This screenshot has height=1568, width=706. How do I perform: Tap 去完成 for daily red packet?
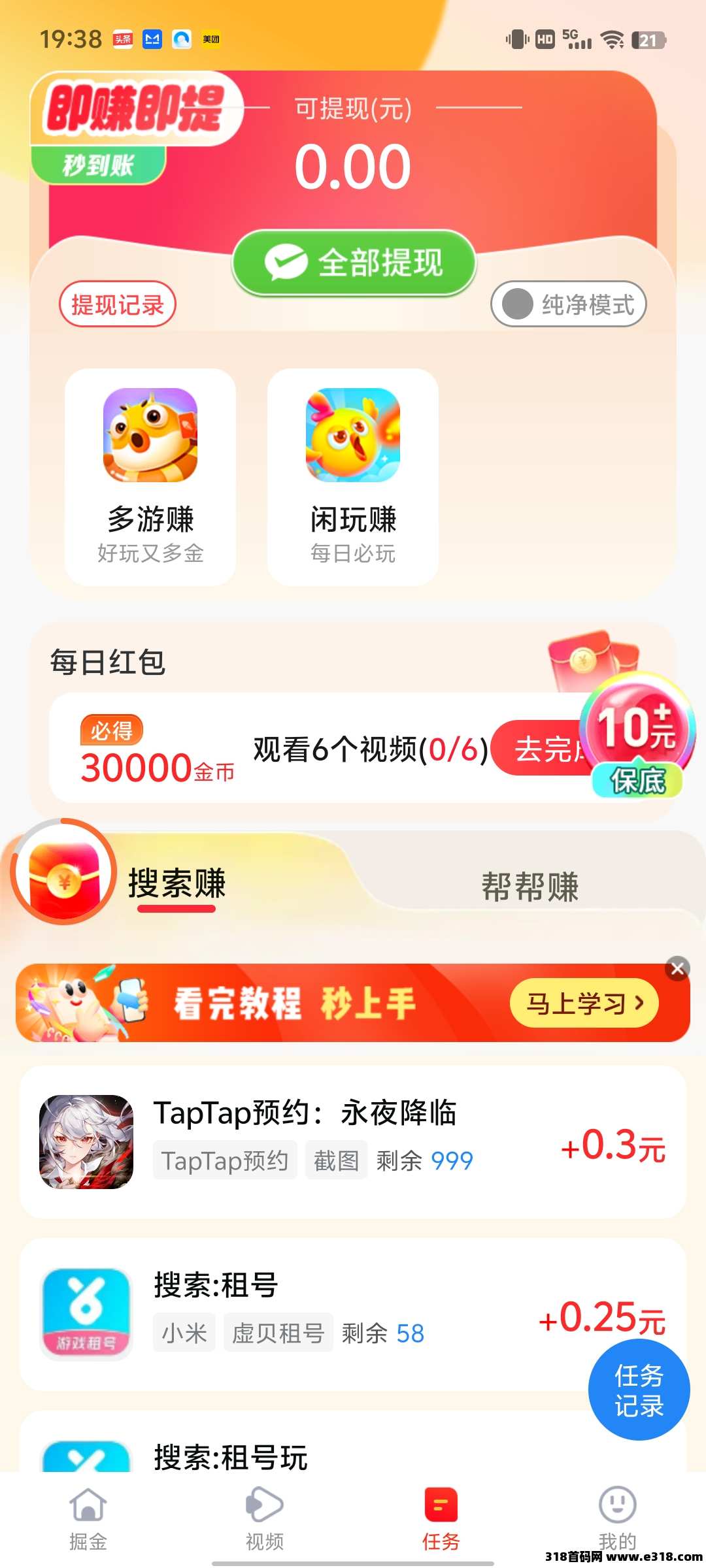click(x=539, y=749)
